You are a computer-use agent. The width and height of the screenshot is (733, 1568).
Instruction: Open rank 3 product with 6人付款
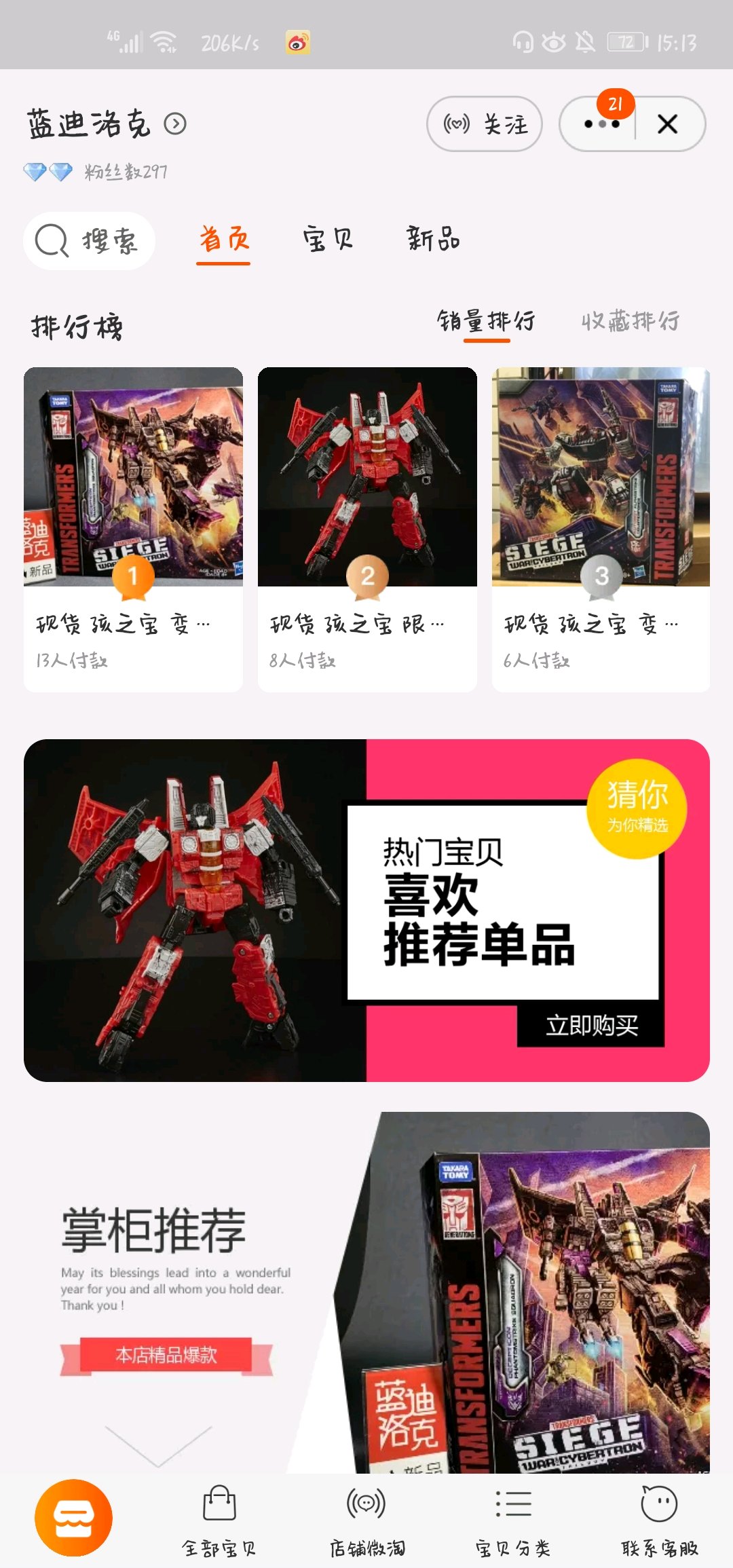[601, 529]
